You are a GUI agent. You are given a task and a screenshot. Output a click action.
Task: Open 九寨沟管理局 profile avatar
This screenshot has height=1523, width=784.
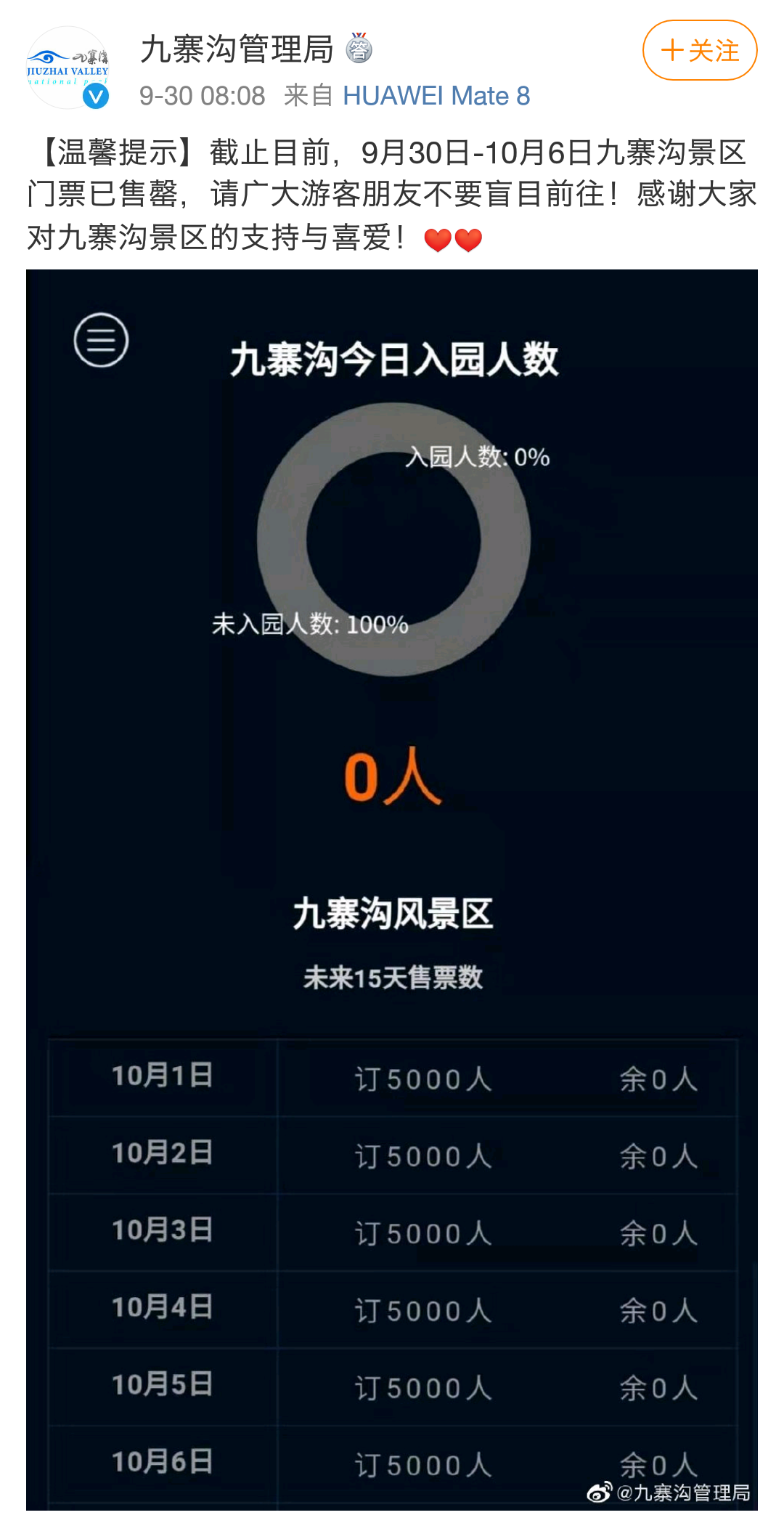click(68, 68)
